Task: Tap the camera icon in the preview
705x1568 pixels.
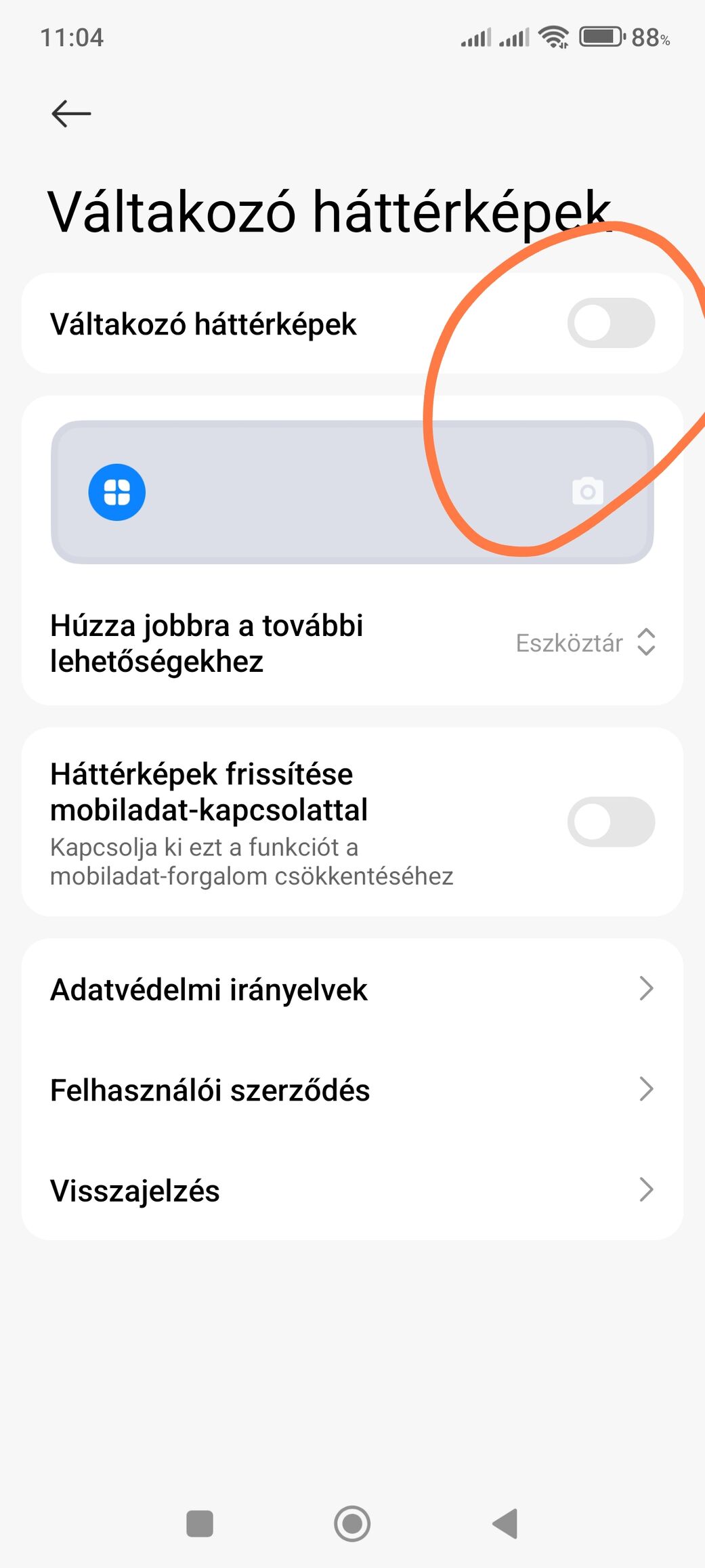Action: 588,491
